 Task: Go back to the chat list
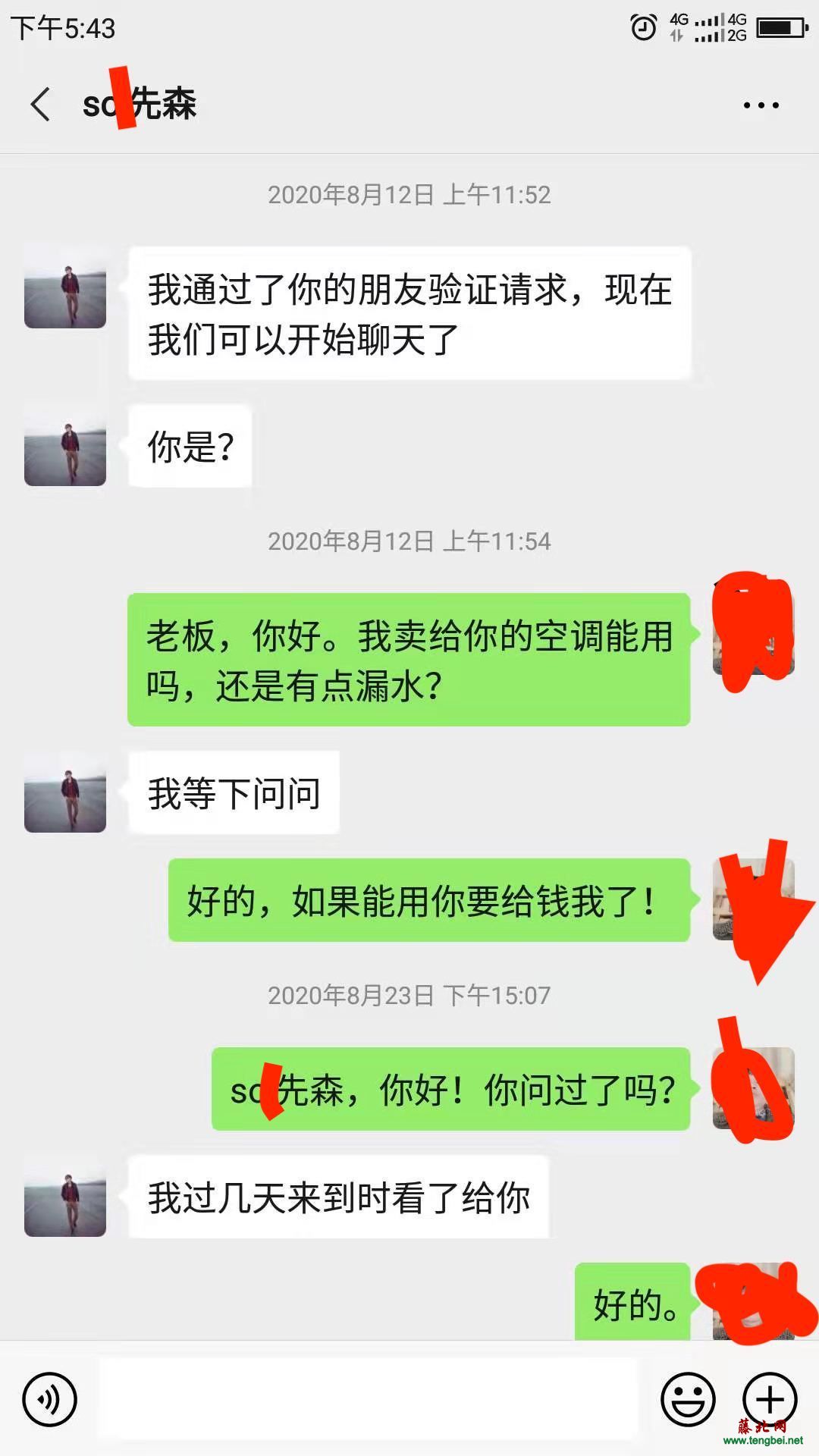tap(41, 104)
